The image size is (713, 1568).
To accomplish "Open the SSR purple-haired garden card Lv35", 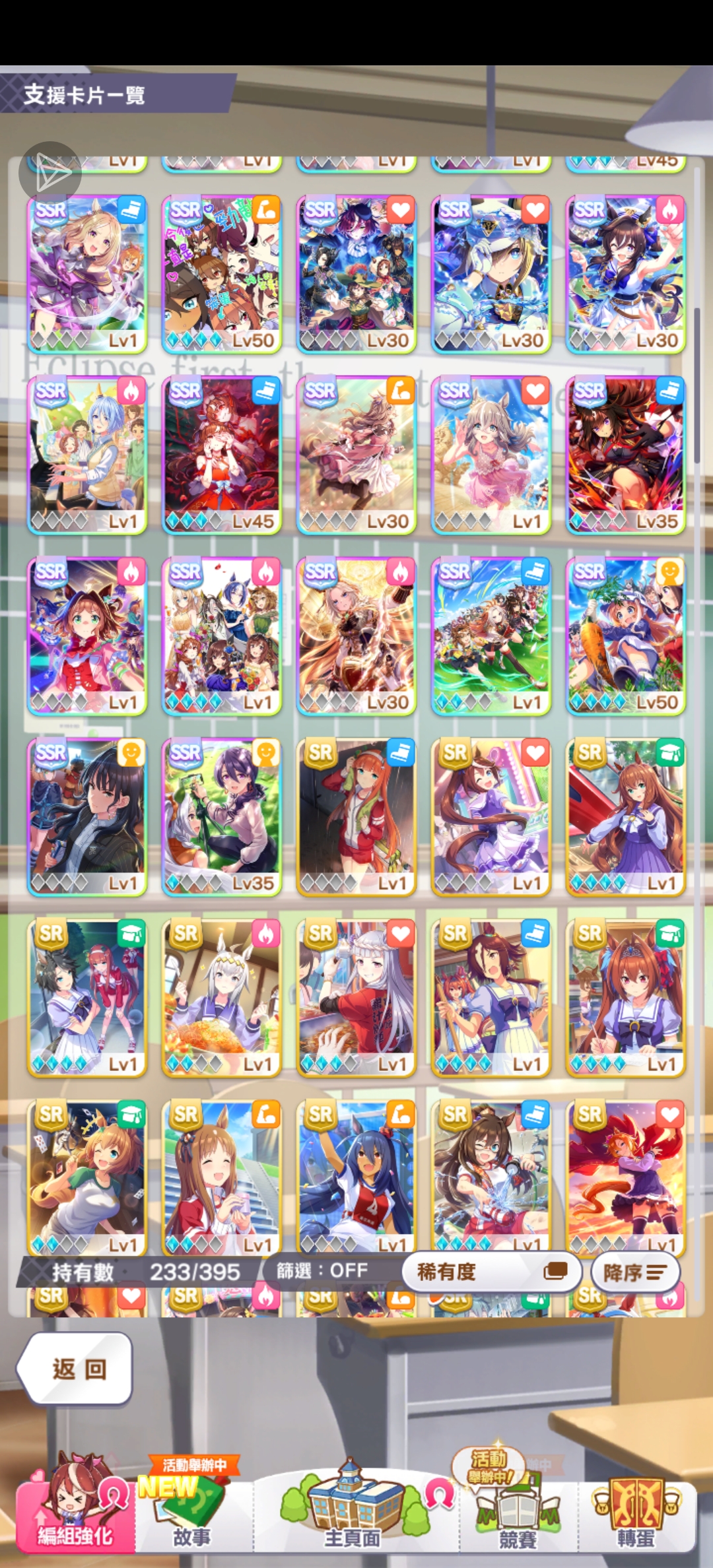I will (222, 817).
